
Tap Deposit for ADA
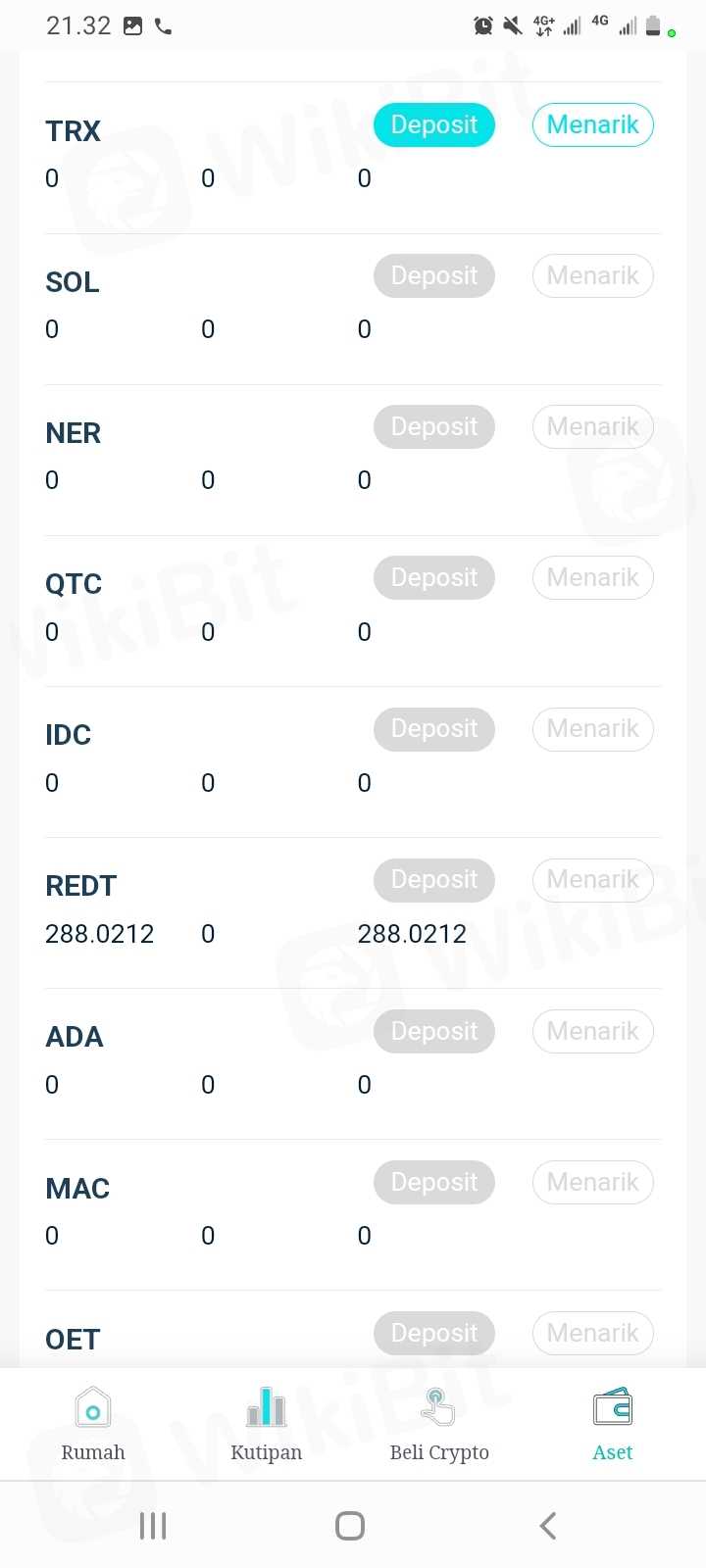point(433,1031)
